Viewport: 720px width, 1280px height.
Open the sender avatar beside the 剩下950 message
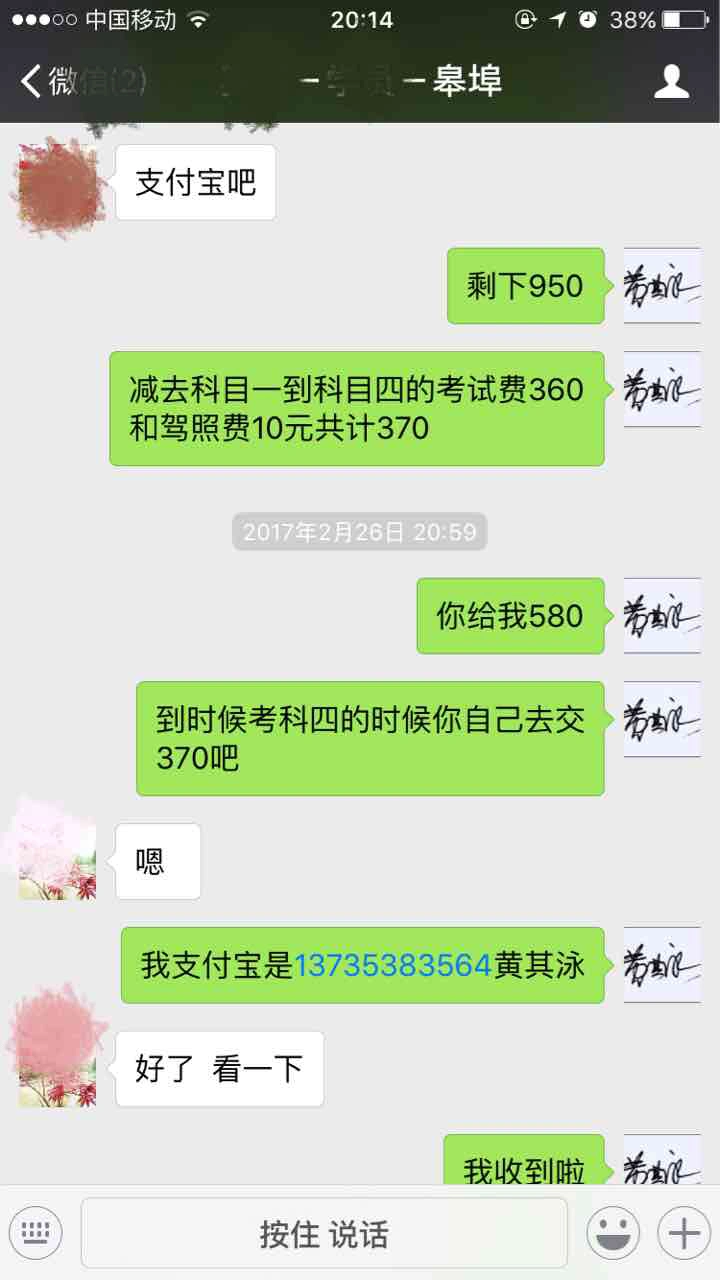pyautogui.click(x=662, y=286)
